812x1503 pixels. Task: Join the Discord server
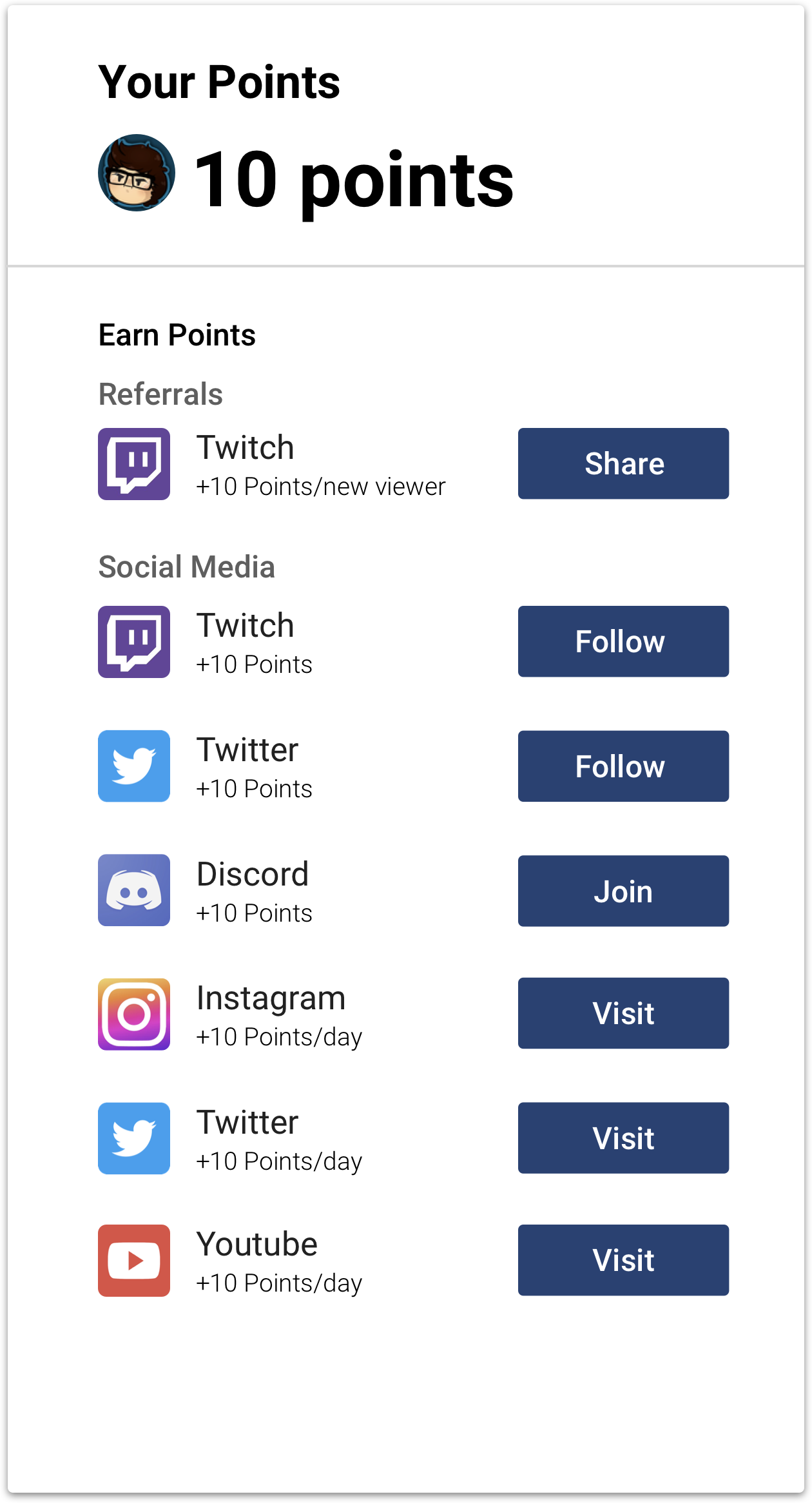click(x=623, y=891)
